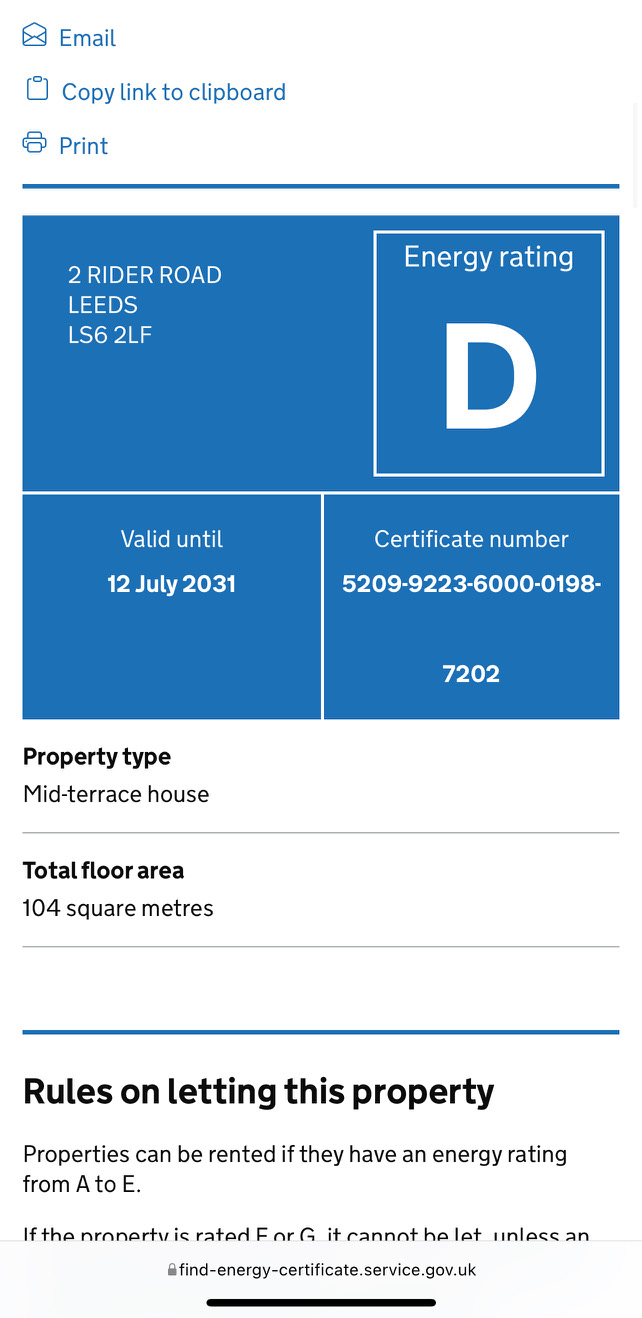Screen dimensions: 642x1318
Task: Share the certificate by Email
Action: tap(86, 38)
